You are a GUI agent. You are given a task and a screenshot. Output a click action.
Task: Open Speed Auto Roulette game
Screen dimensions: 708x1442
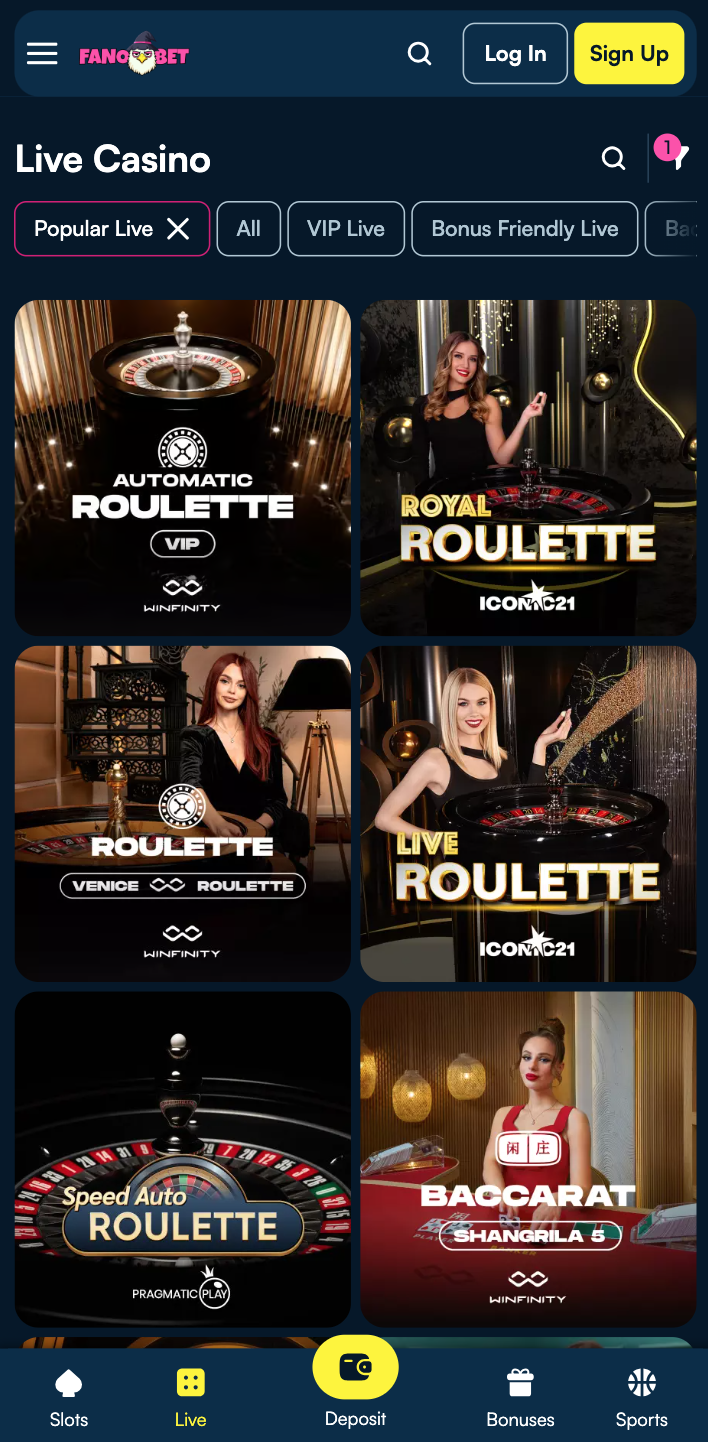pos(183,1159)
